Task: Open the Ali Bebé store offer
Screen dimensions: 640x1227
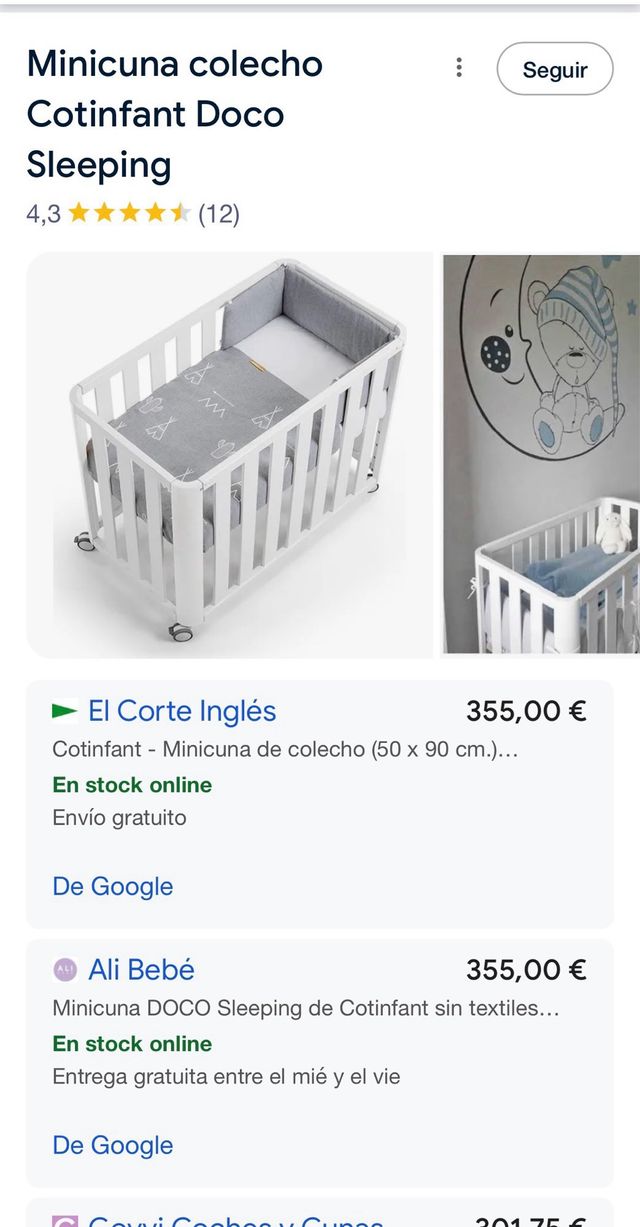Action: tap(141, 970)
